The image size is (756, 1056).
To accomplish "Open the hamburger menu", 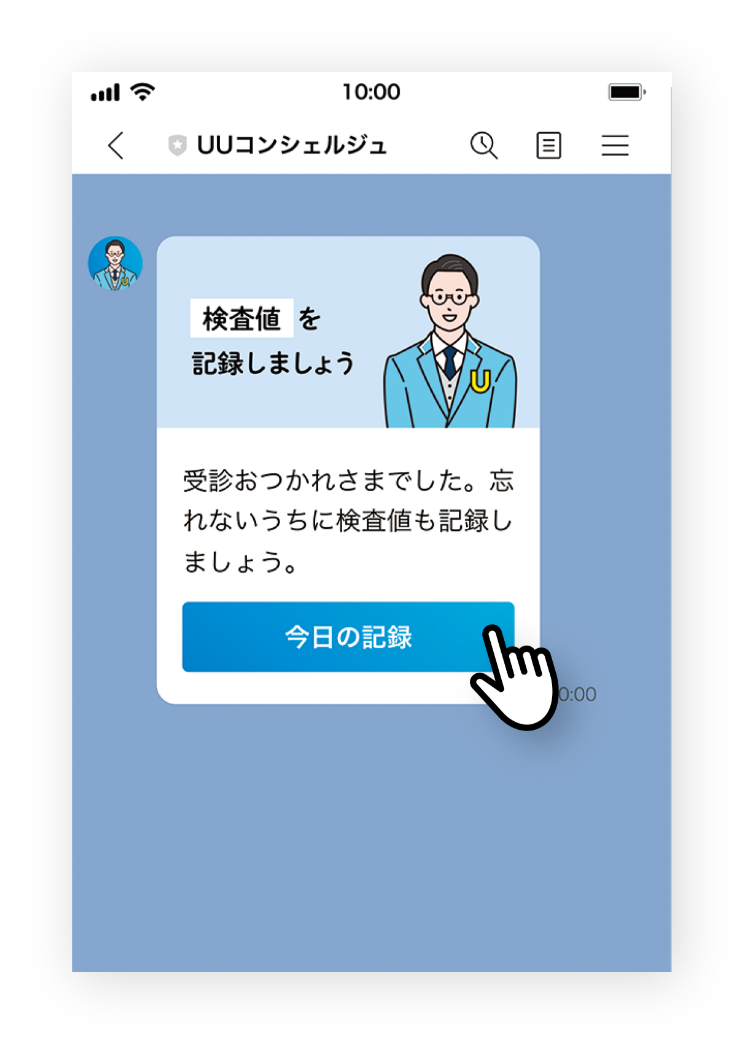I will click(615, 146).
